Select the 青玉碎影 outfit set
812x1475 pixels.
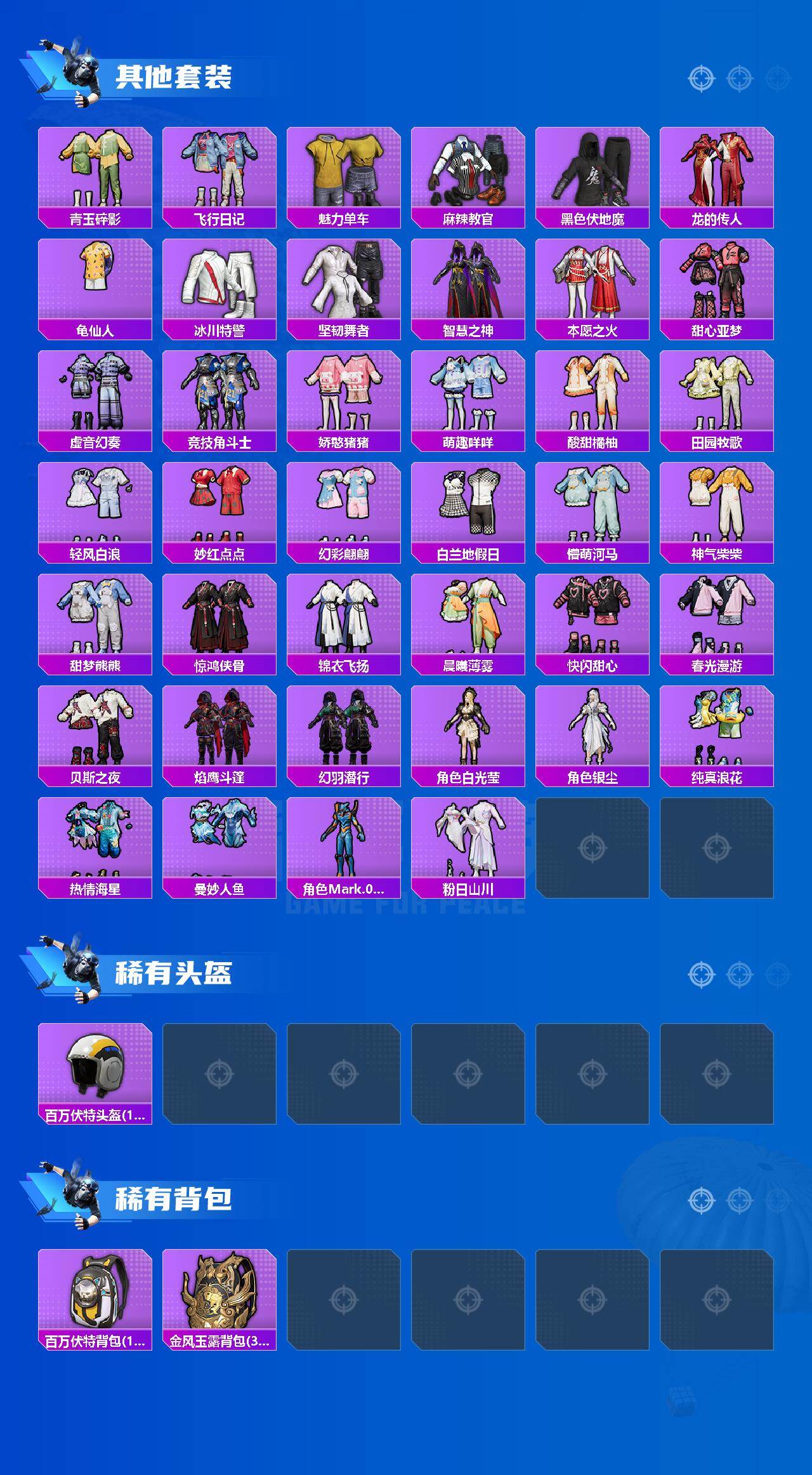95,171
